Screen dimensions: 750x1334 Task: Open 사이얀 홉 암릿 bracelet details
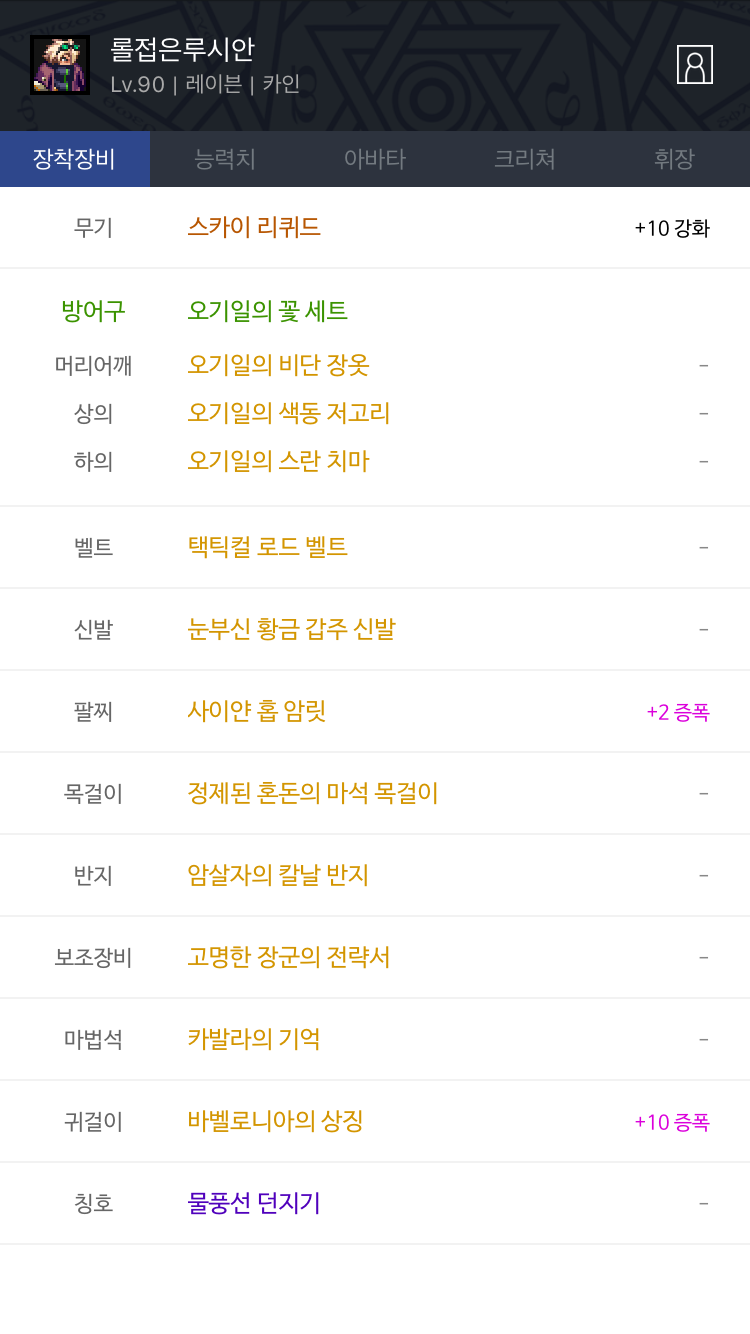[257, 711]
